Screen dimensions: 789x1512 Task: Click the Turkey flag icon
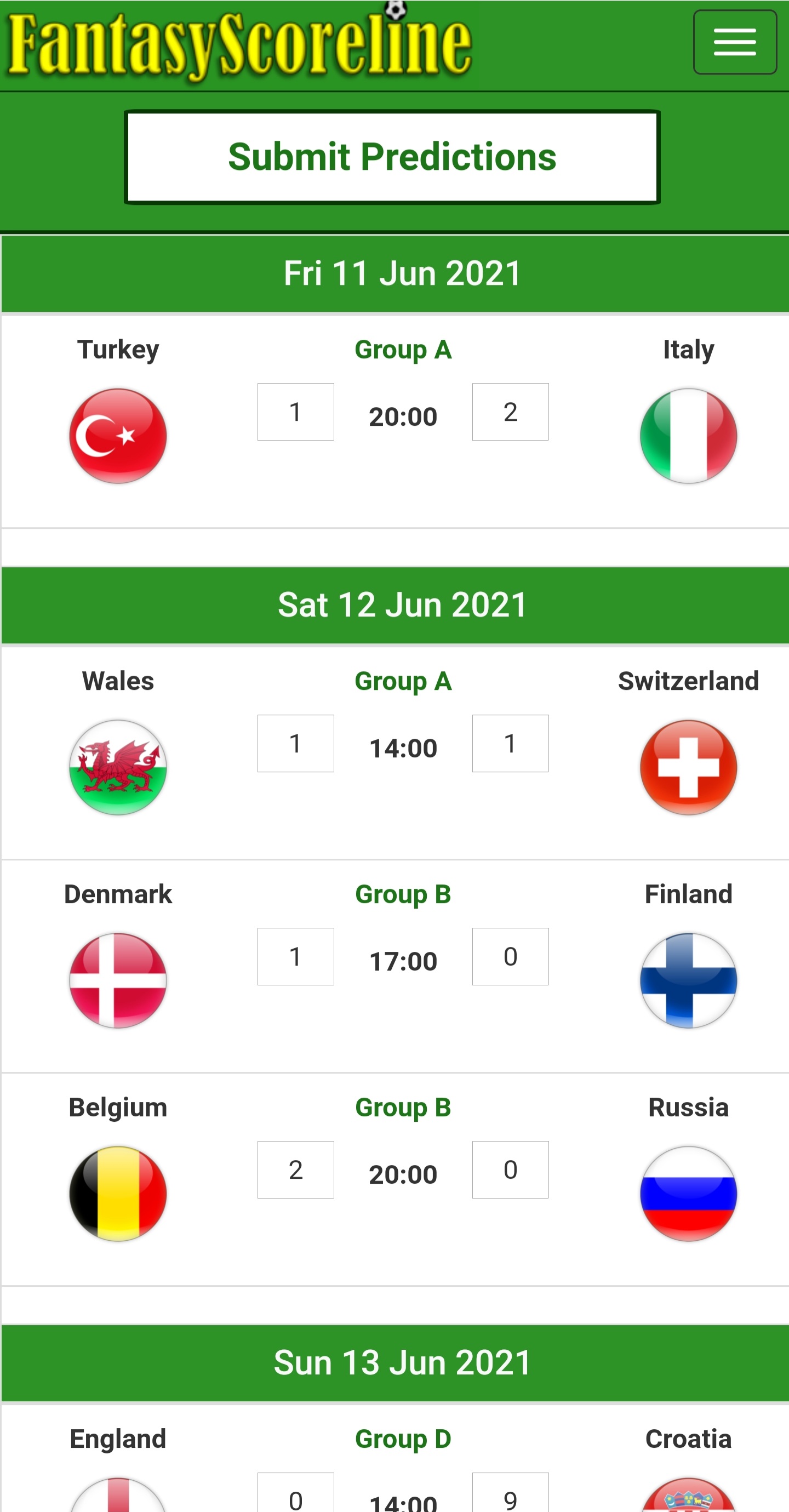coord(117,436)
